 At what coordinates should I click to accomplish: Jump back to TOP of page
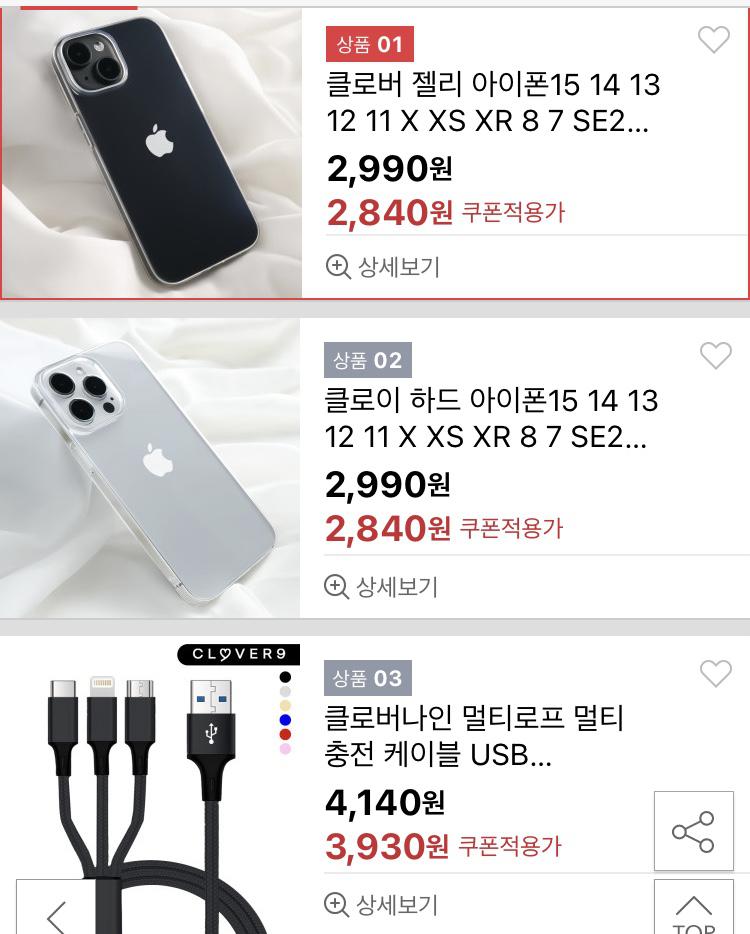pyautogui.click(x=693, y=908)
